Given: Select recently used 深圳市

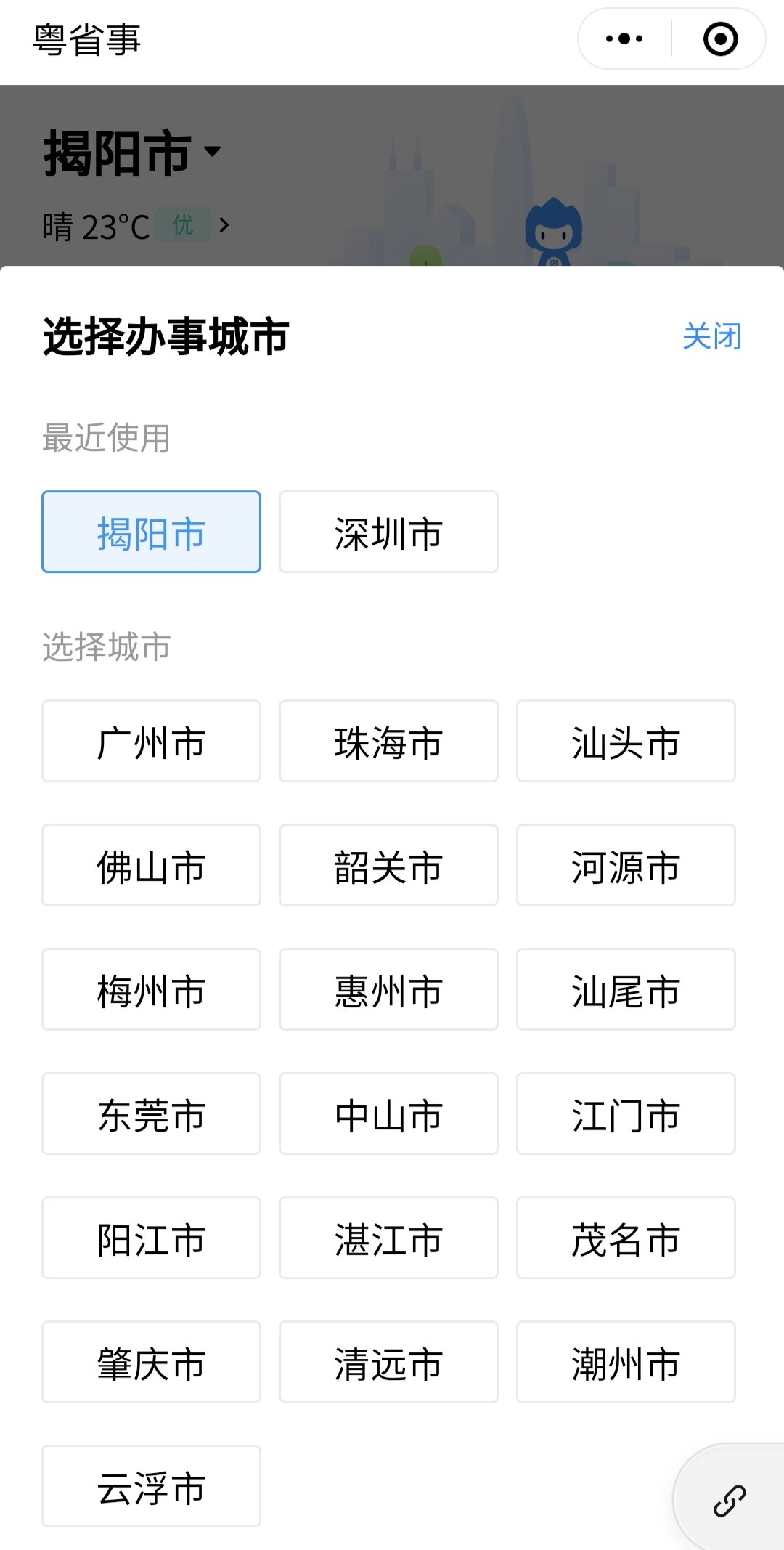Looking at the screenshot, I should point(388,532).
